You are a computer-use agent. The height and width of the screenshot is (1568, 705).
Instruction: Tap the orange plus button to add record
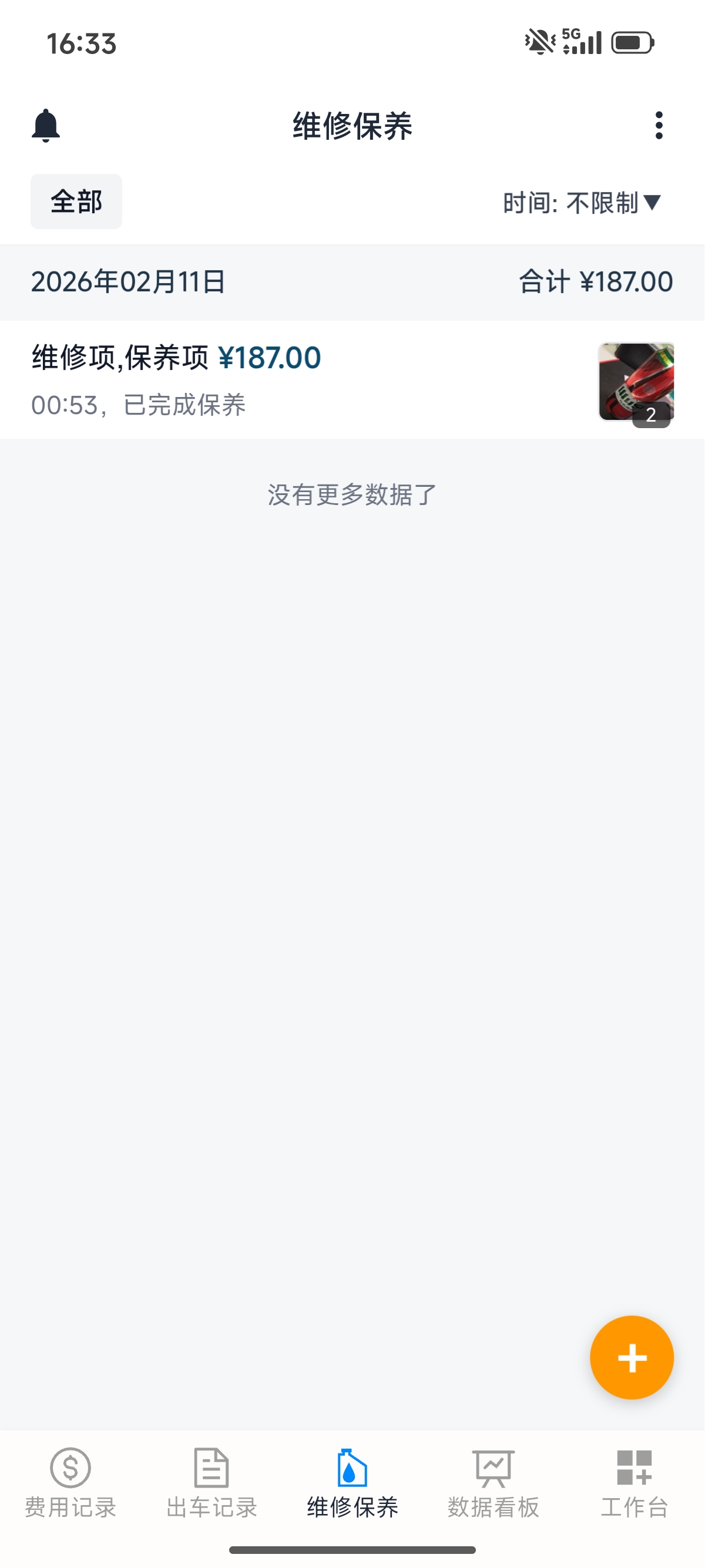coord(632,1358)
